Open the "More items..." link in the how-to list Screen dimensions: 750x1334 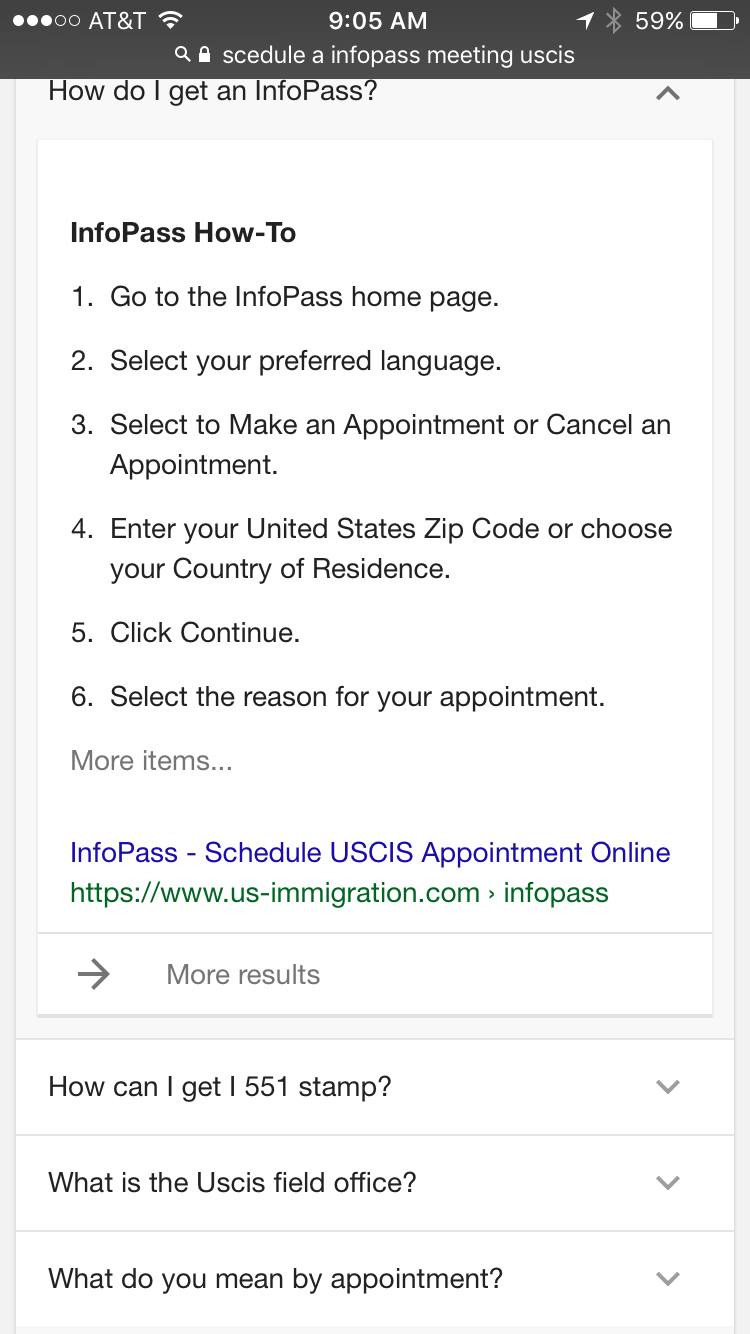[151, 761]
